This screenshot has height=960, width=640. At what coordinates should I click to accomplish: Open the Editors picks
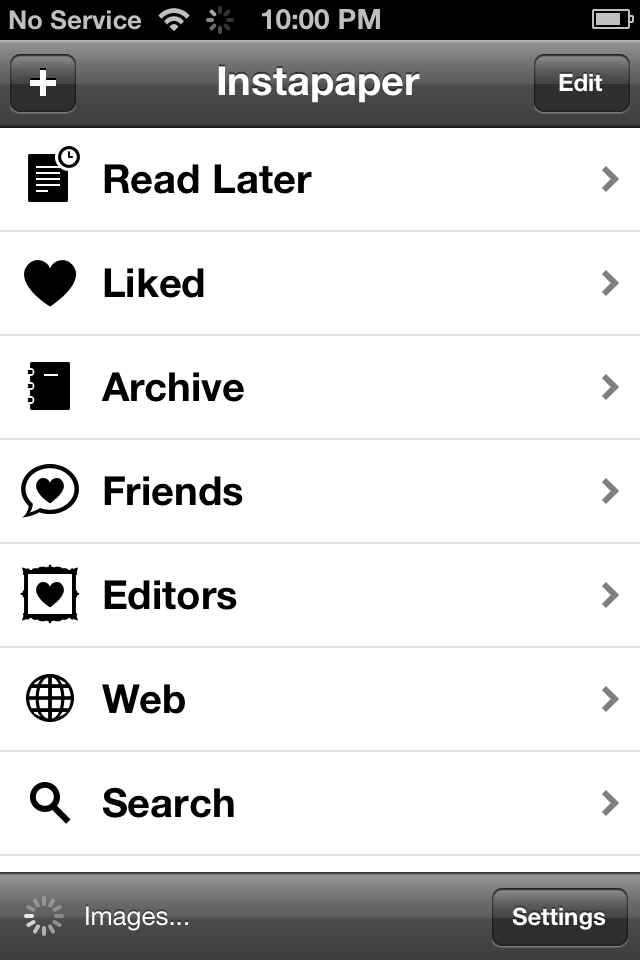click(x=320, y=596)
